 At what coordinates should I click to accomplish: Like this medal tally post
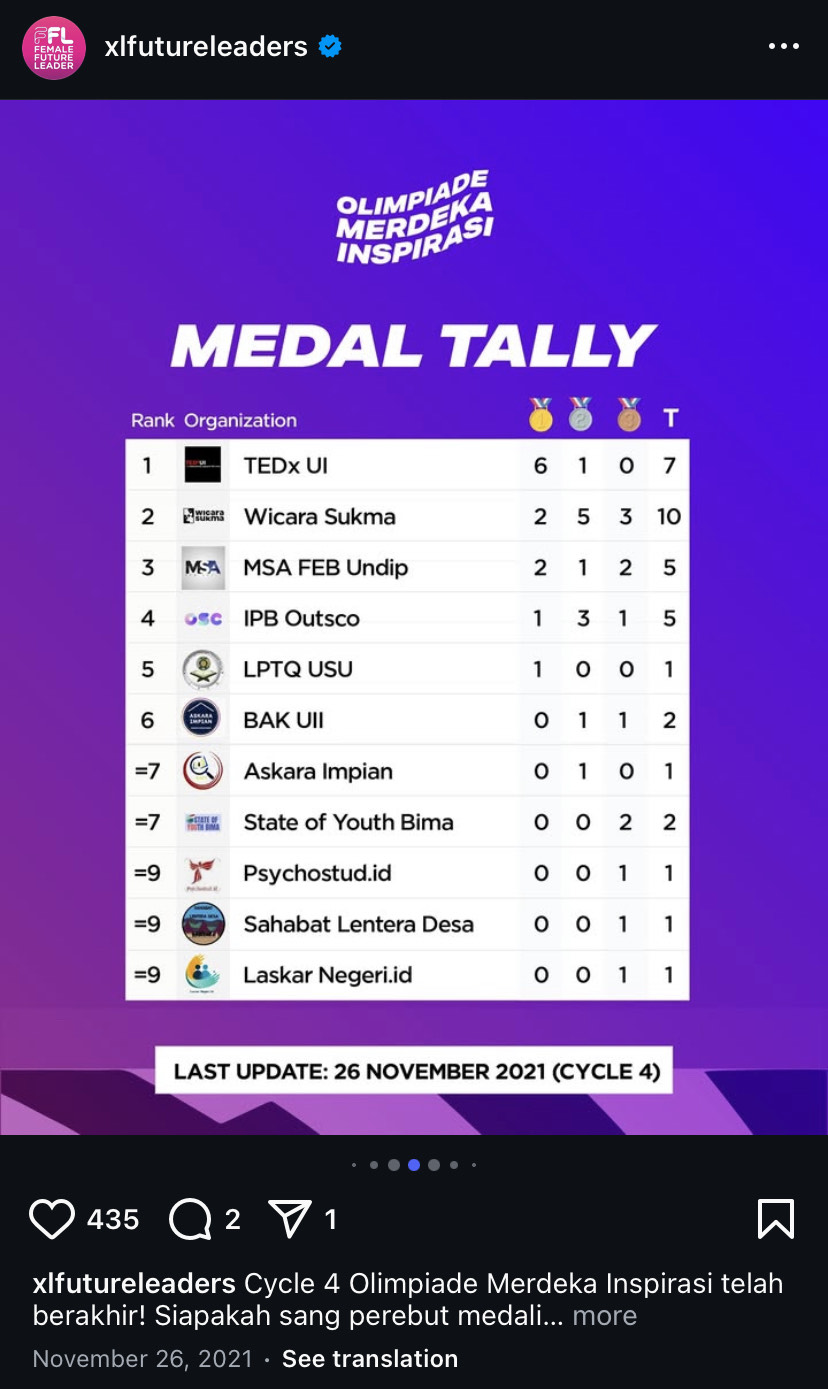point(52,1219)
